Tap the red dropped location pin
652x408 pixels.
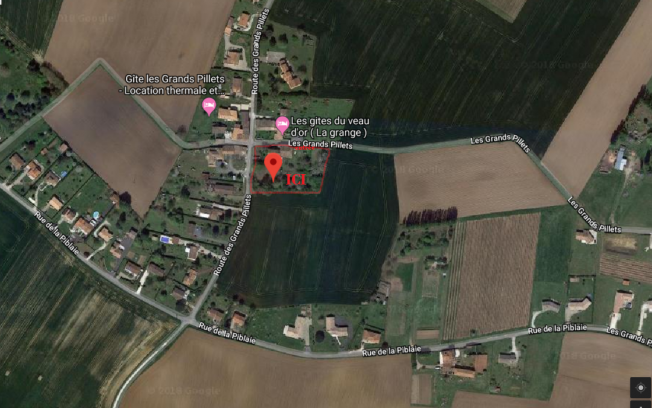point(272,166)
